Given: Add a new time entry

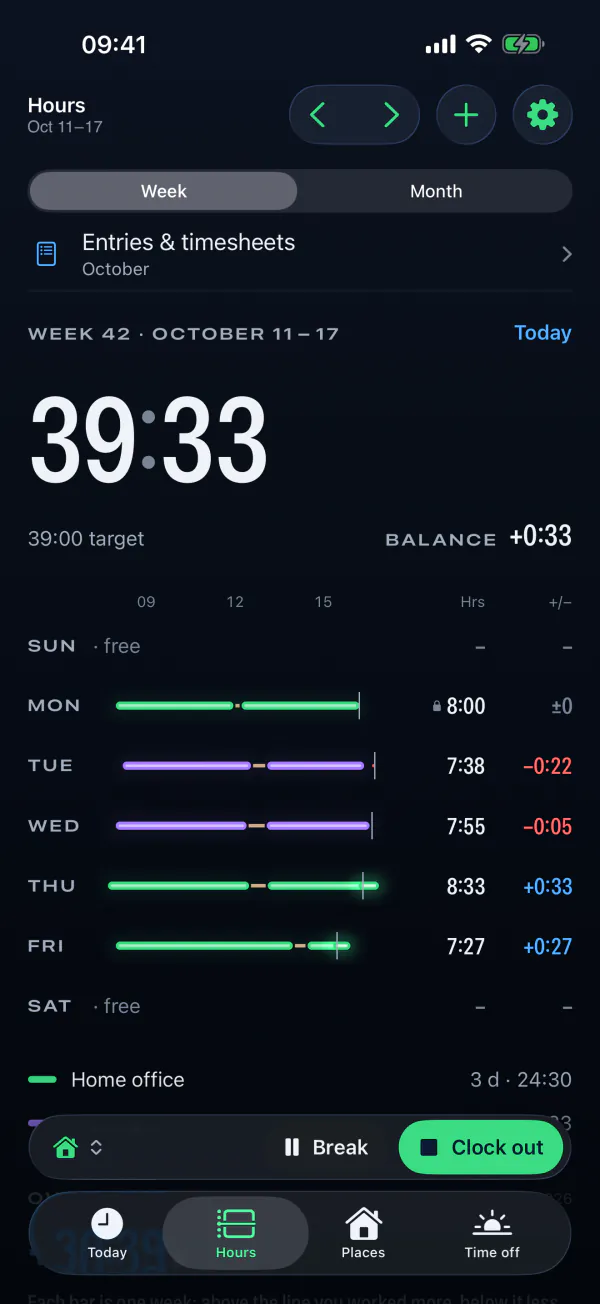Looking at the screenshot, I should pos(466,115).
